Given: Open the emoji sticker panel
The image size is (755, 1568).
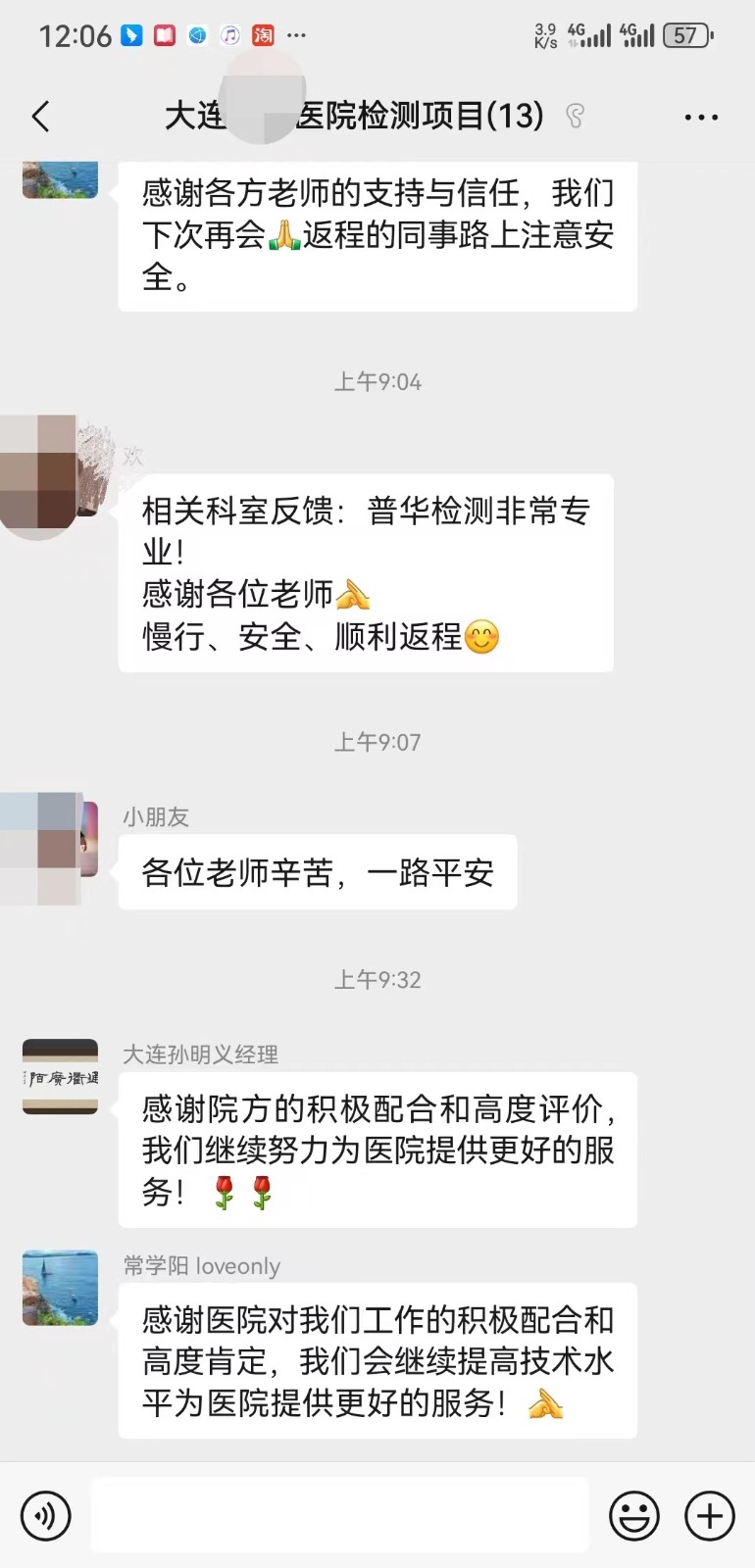Looking at the screenshot, I should [633, 1516].
